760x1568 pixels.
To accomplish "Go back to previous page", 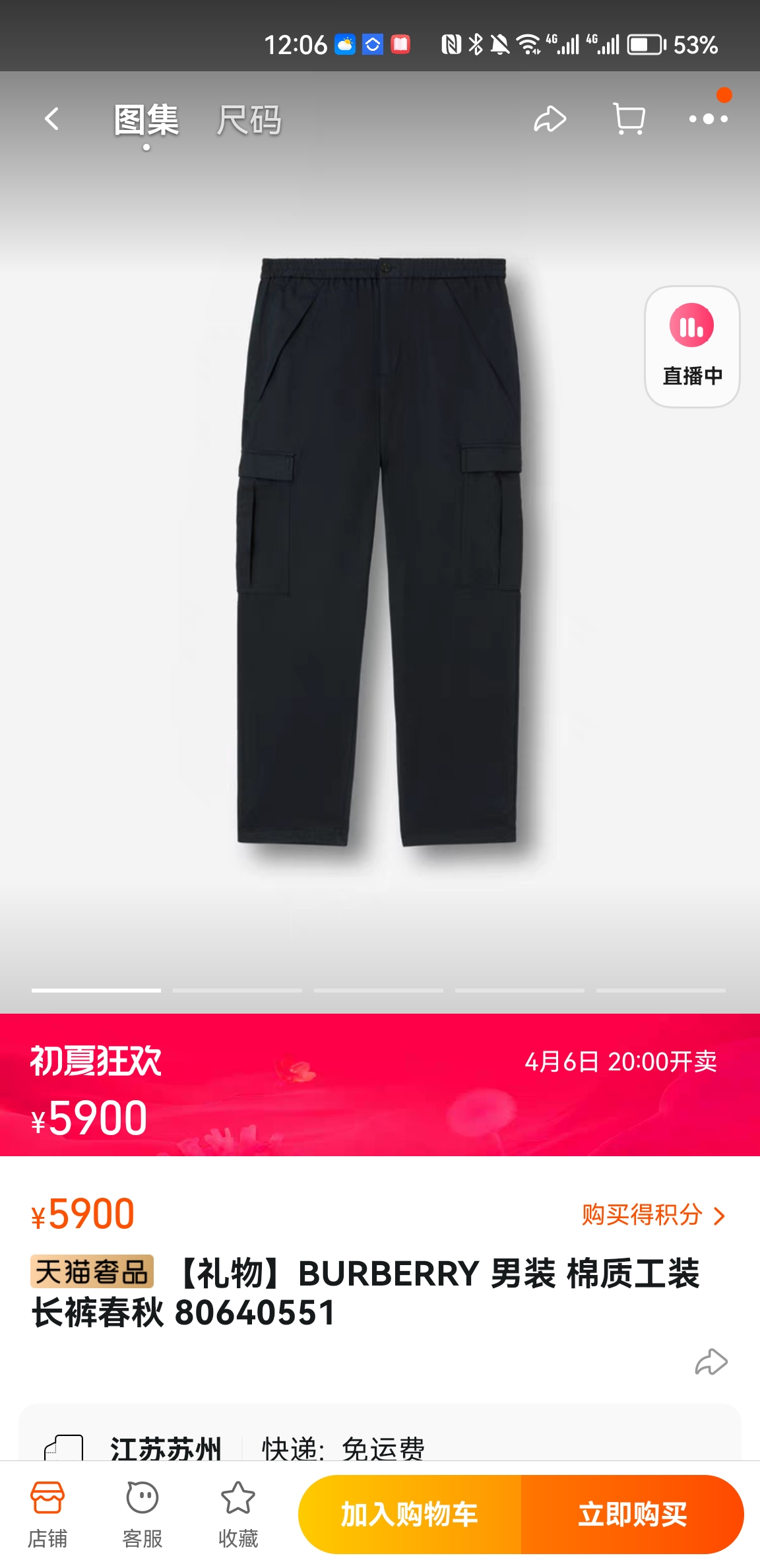I will click(x=52, y=119).
